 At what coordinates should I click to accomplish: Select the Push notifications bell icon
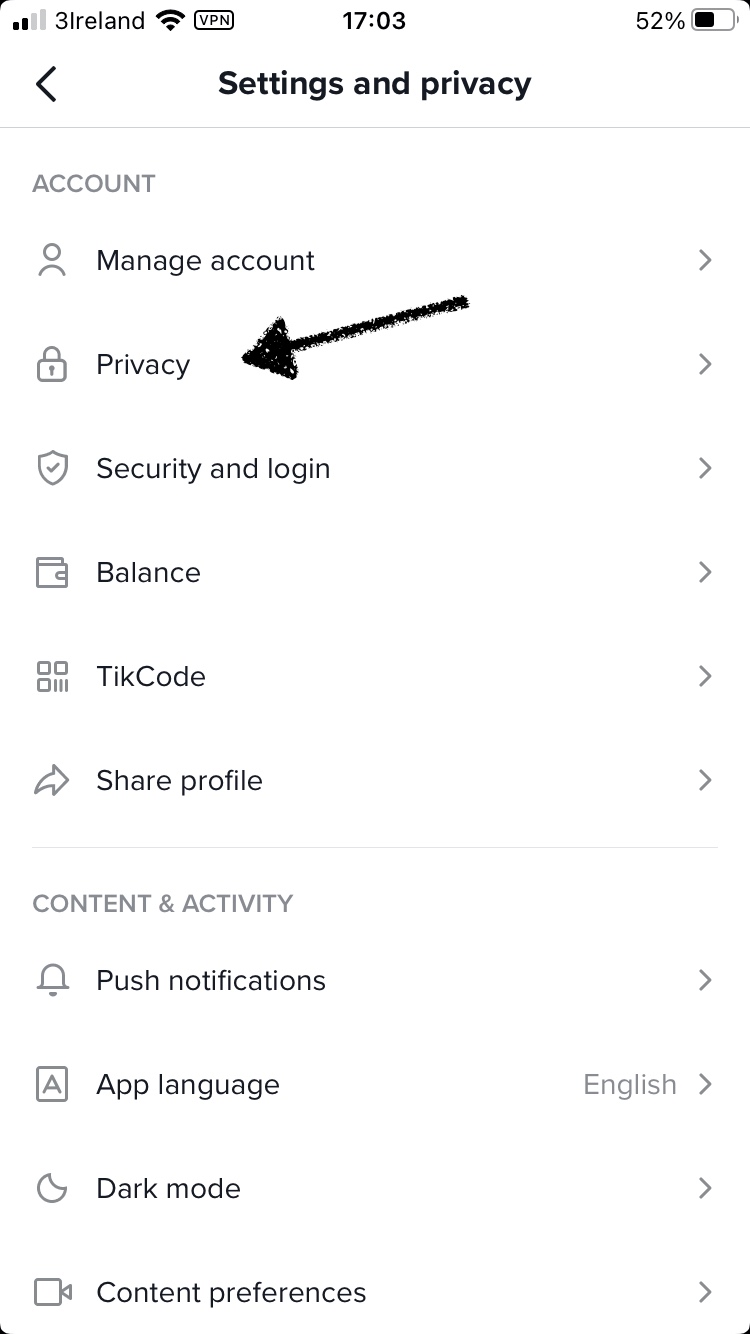52,980
